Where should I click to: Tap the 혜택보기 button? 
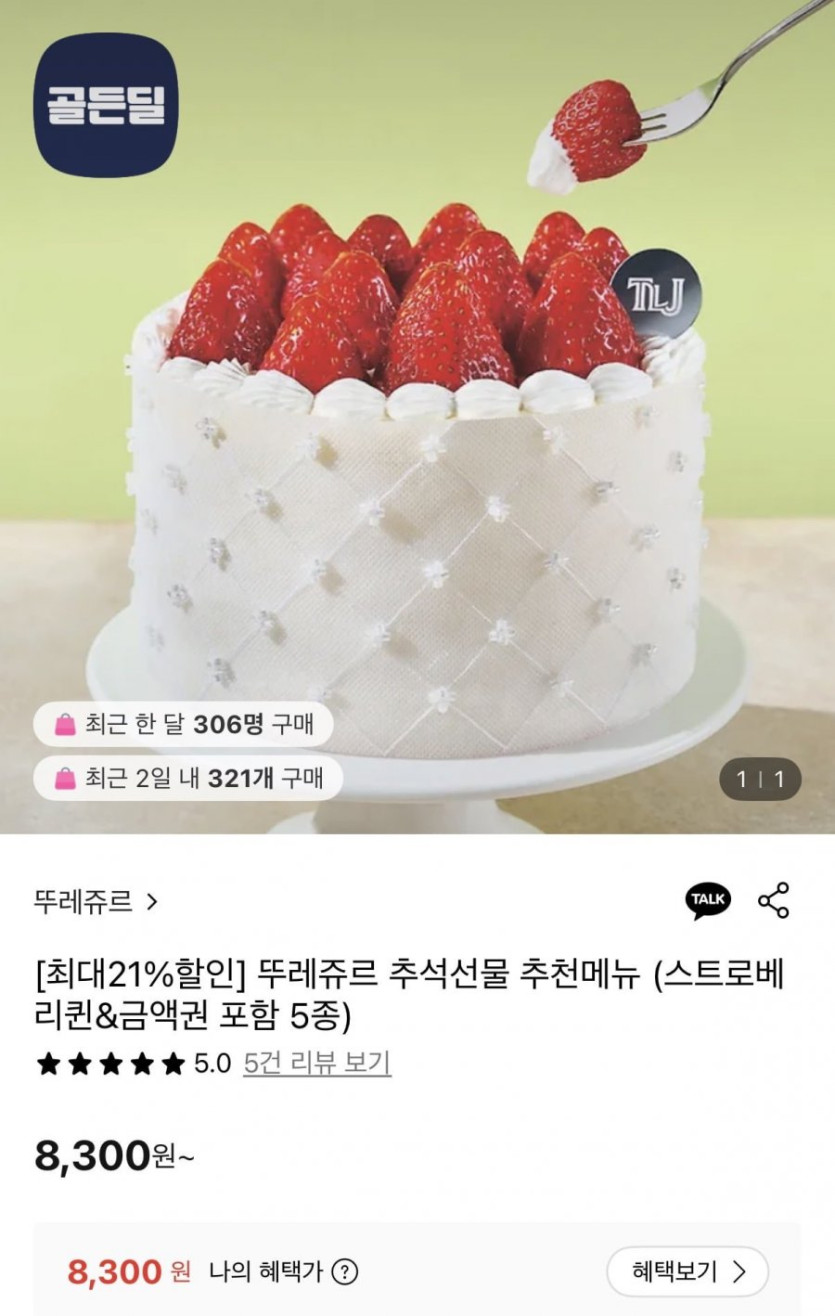click(x=688, y=1272)
